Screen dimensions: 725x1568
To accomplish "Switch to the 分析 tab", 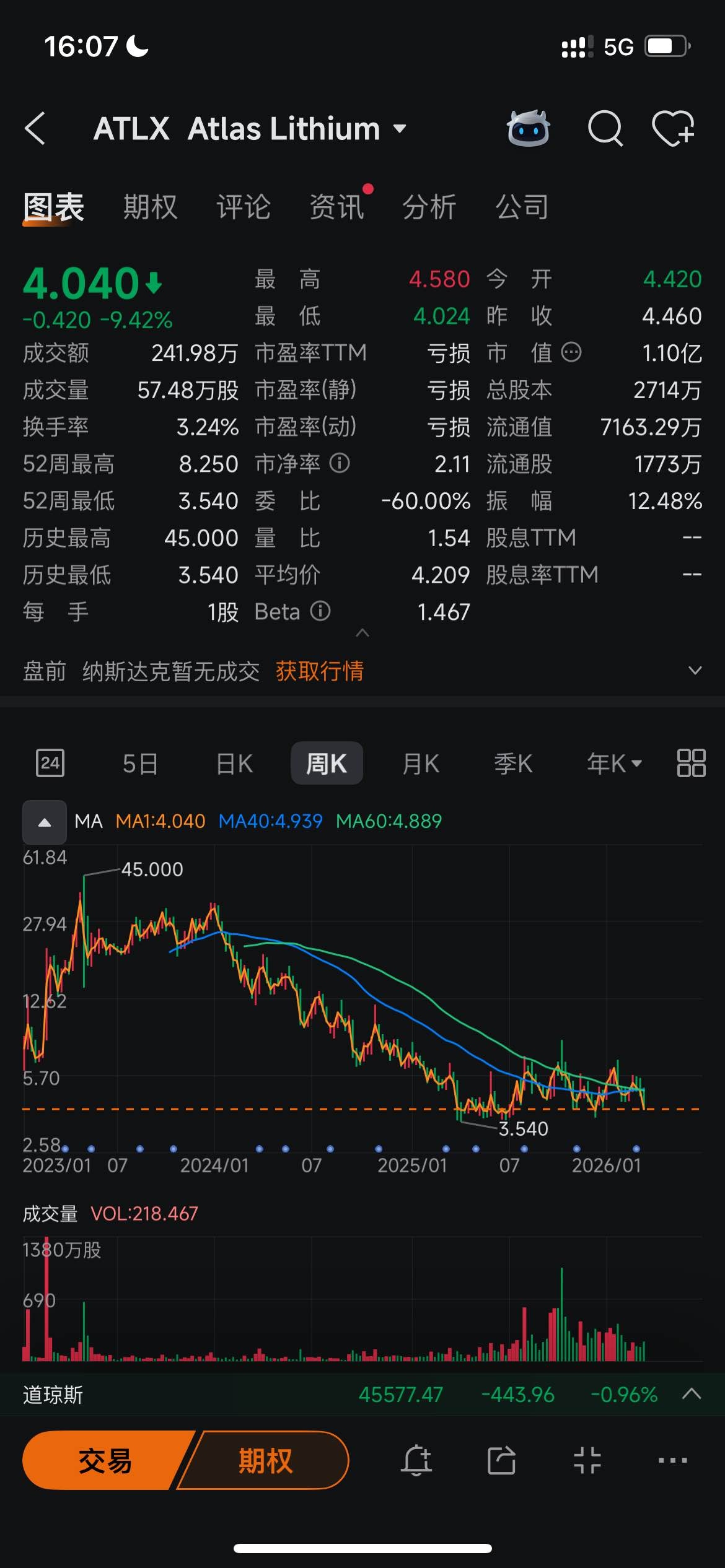I will tap(429, 207).
